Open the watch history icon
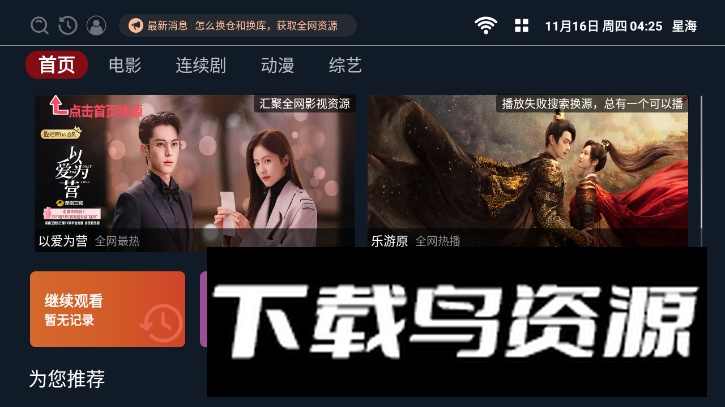Viewport: 725px width, 407px height. pyautogui.click(x=68, y=26)
